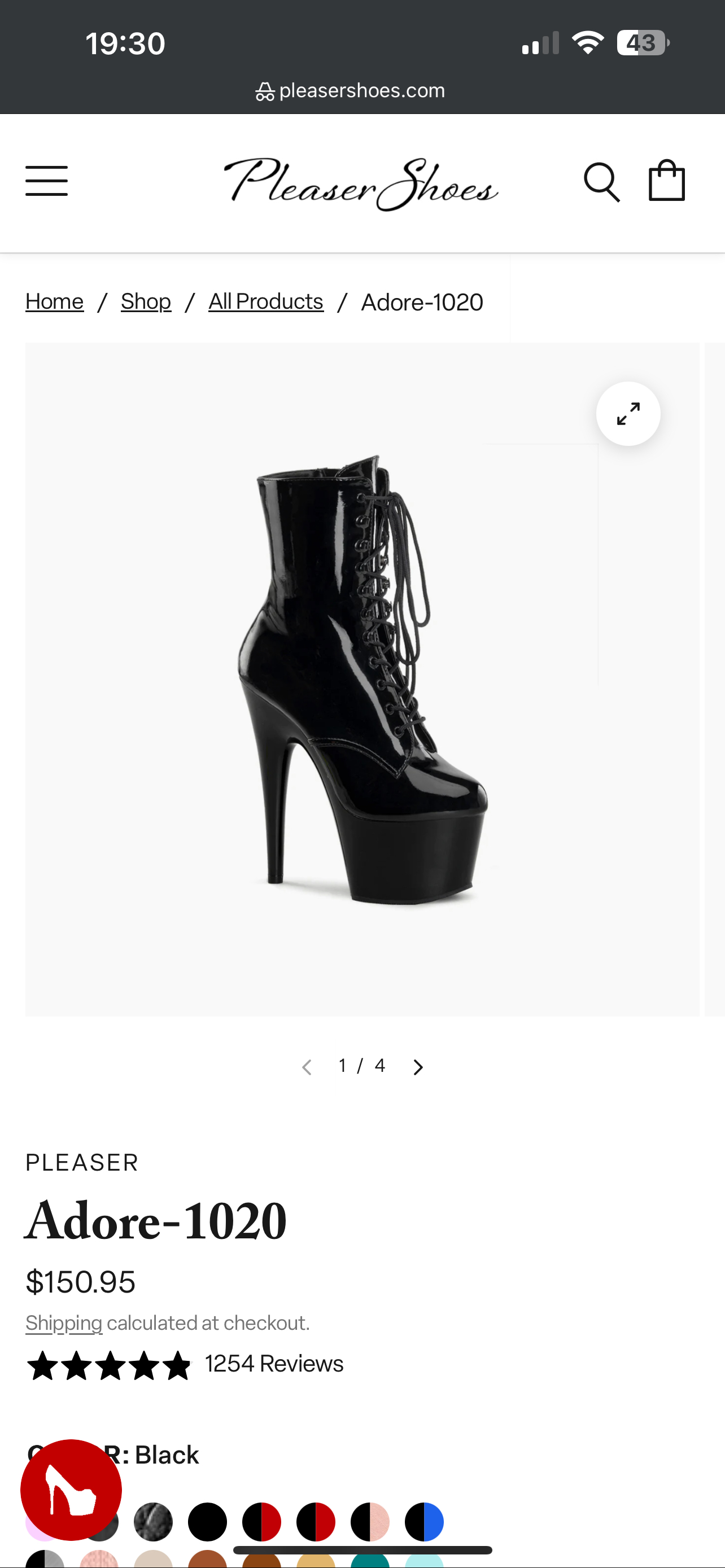Select the solid black color swatch

pyautogui.click(x=207, y=1522)
